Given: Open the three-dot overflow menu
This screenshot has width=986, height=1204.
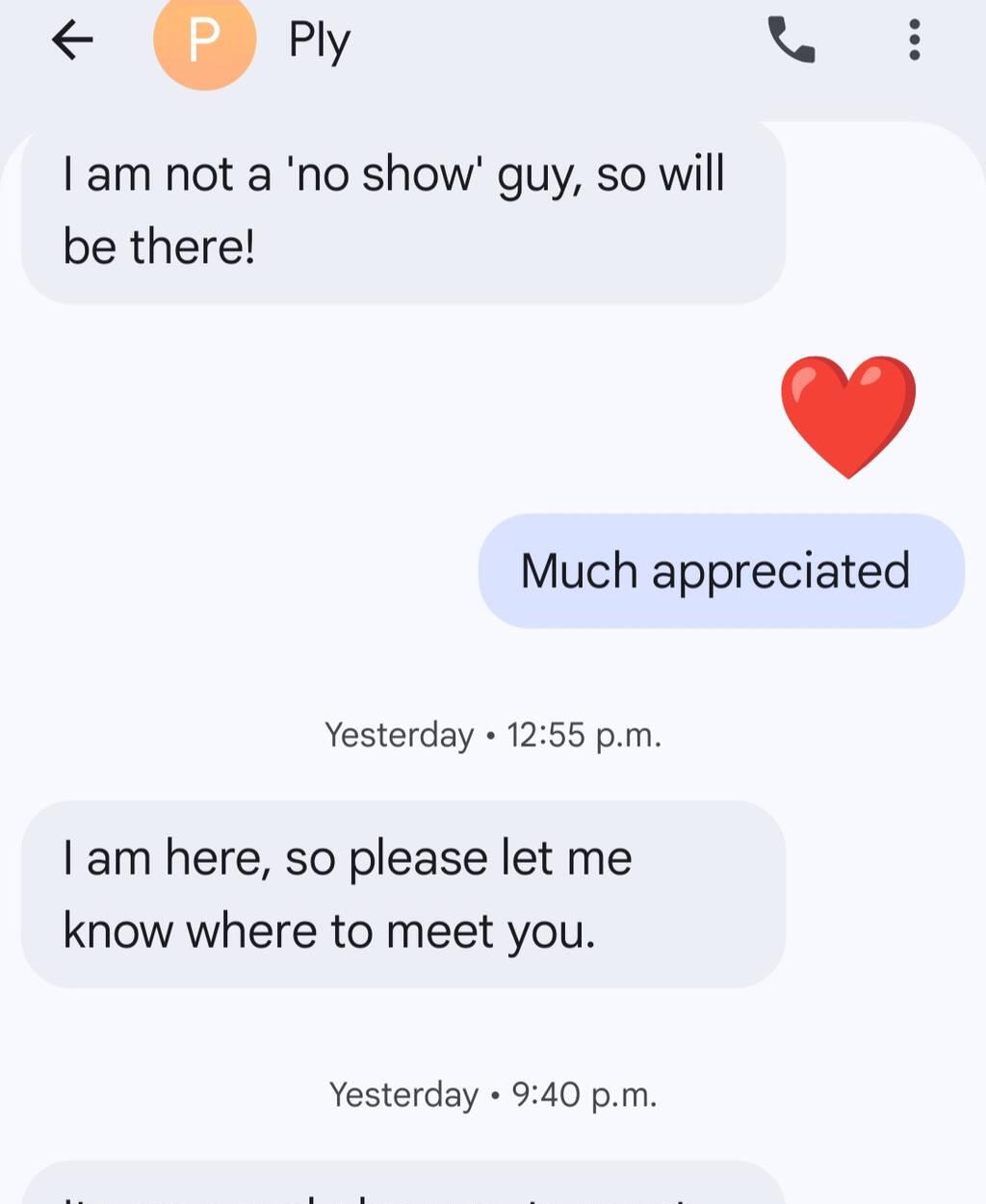Looking at the screenshot, I should click(914, 40).
